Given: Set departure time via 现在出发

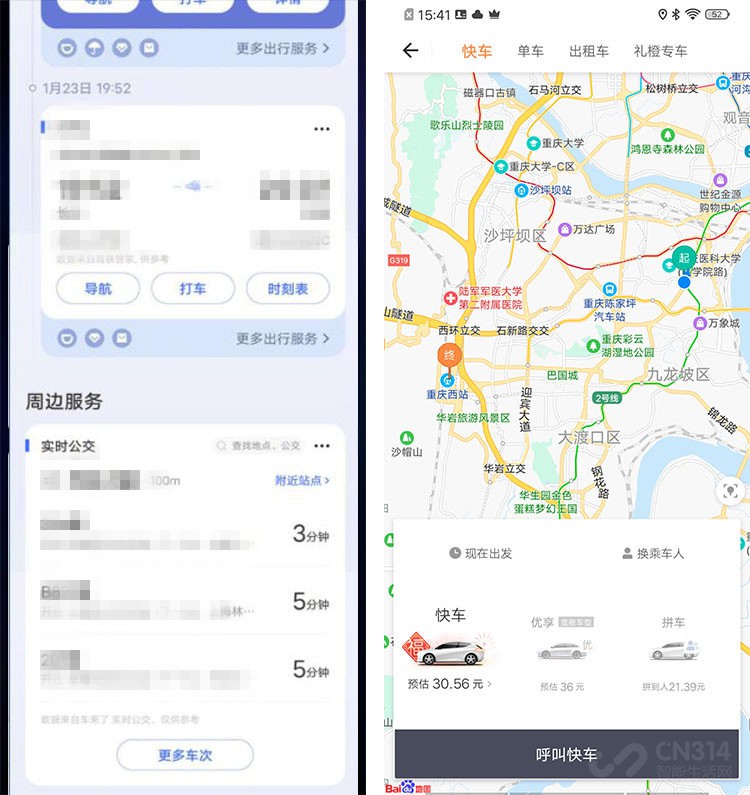Looking at the screenshot, I should click(481, 553).
